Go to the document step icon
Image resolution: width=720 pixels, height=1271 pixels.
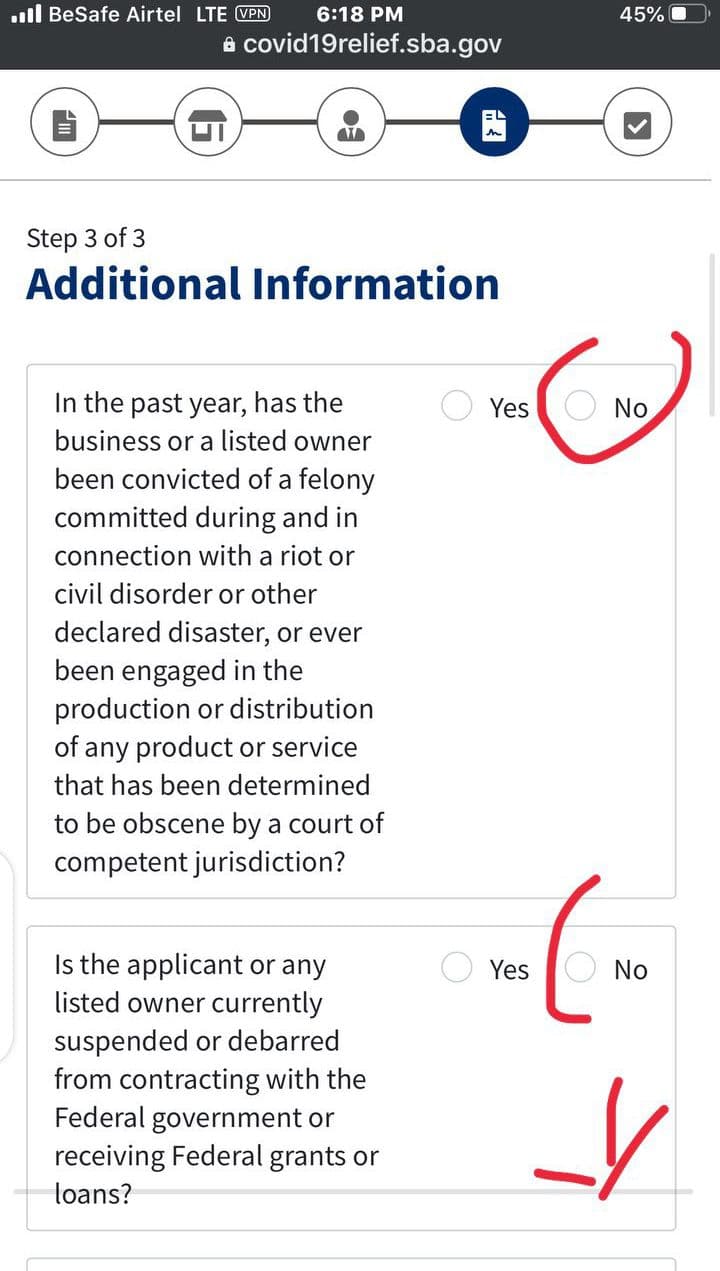point(64,125)
